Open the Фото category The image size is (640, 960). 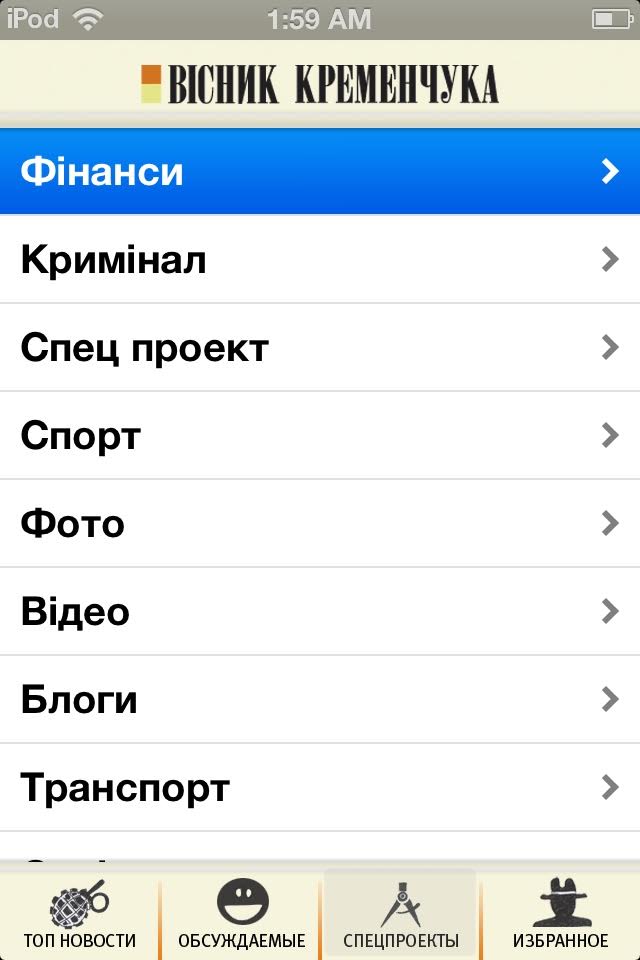tap(320, 524)
